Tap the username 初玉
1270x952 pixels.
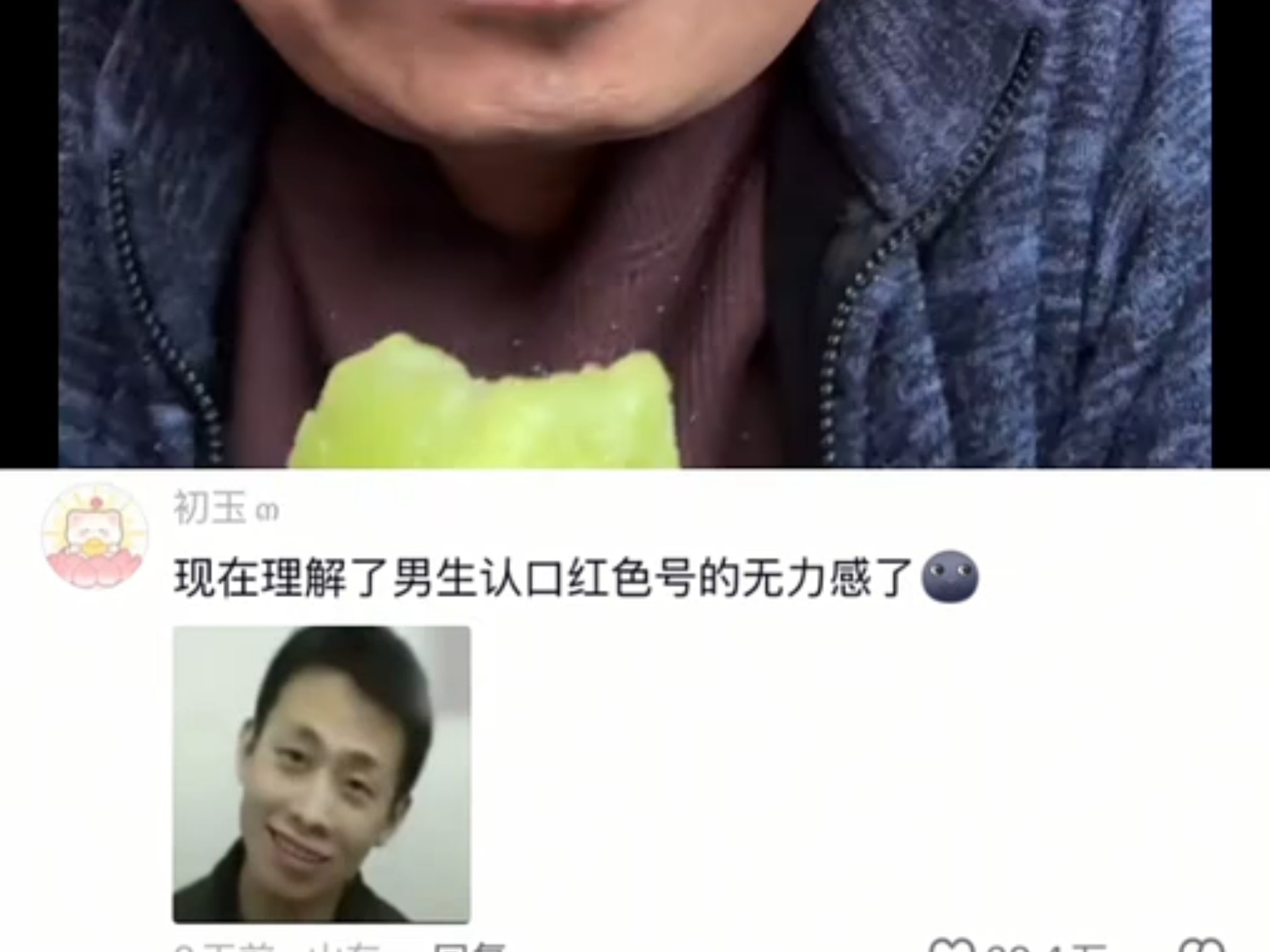(x=210, y=508)
